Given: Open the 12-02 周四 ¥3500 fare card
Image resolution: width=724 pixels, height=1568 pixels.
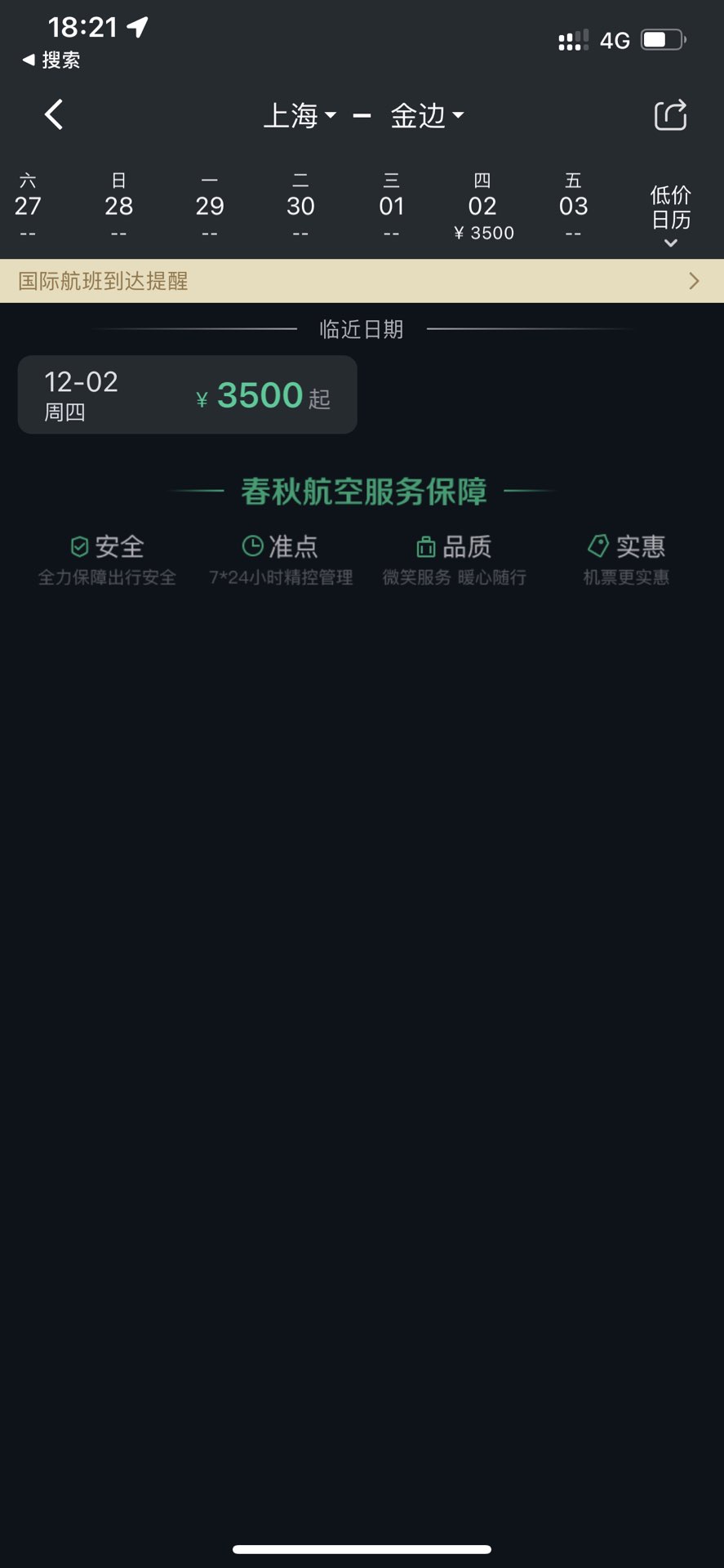Looking at the screenshot, I should [x=188, y=394].
